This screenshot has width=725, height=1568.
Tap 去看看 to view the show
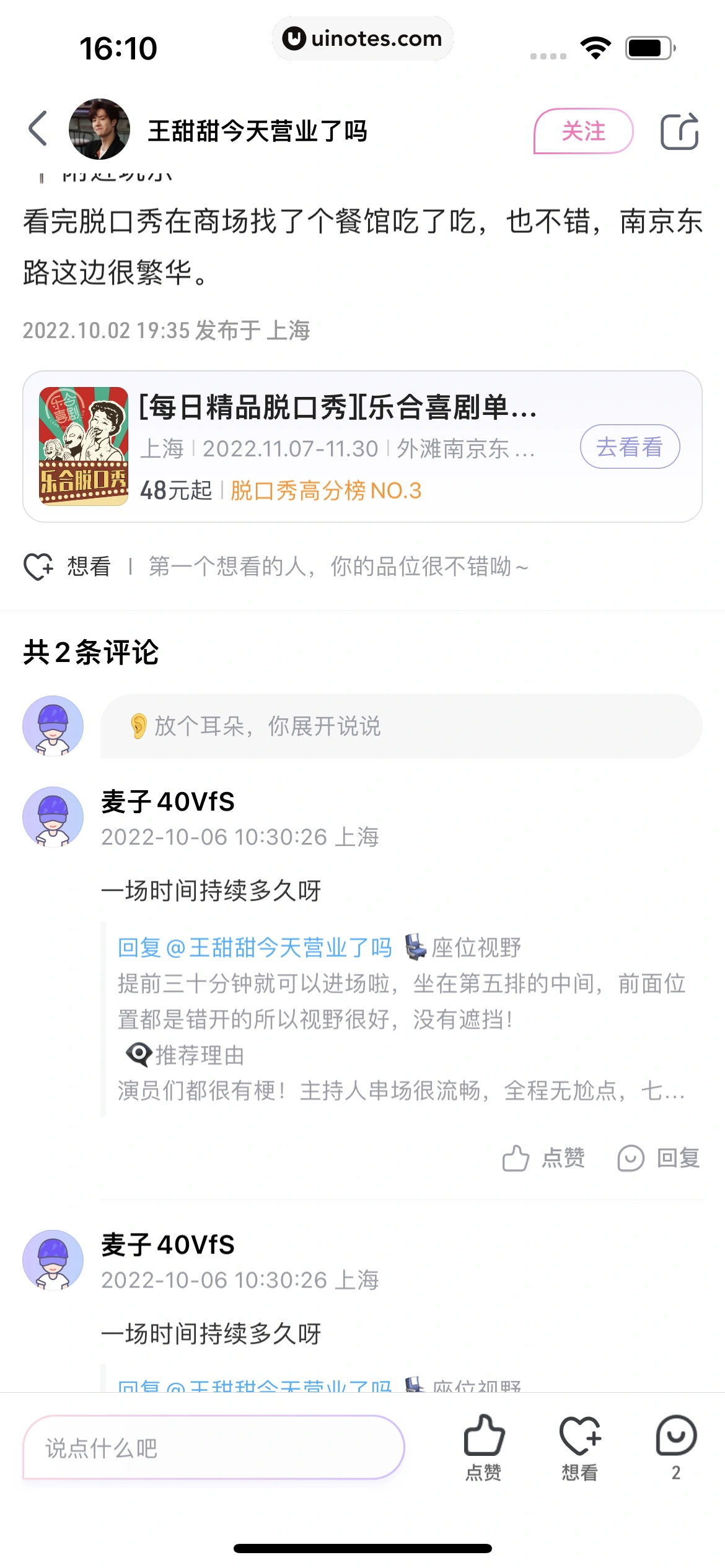coord(630,446)
